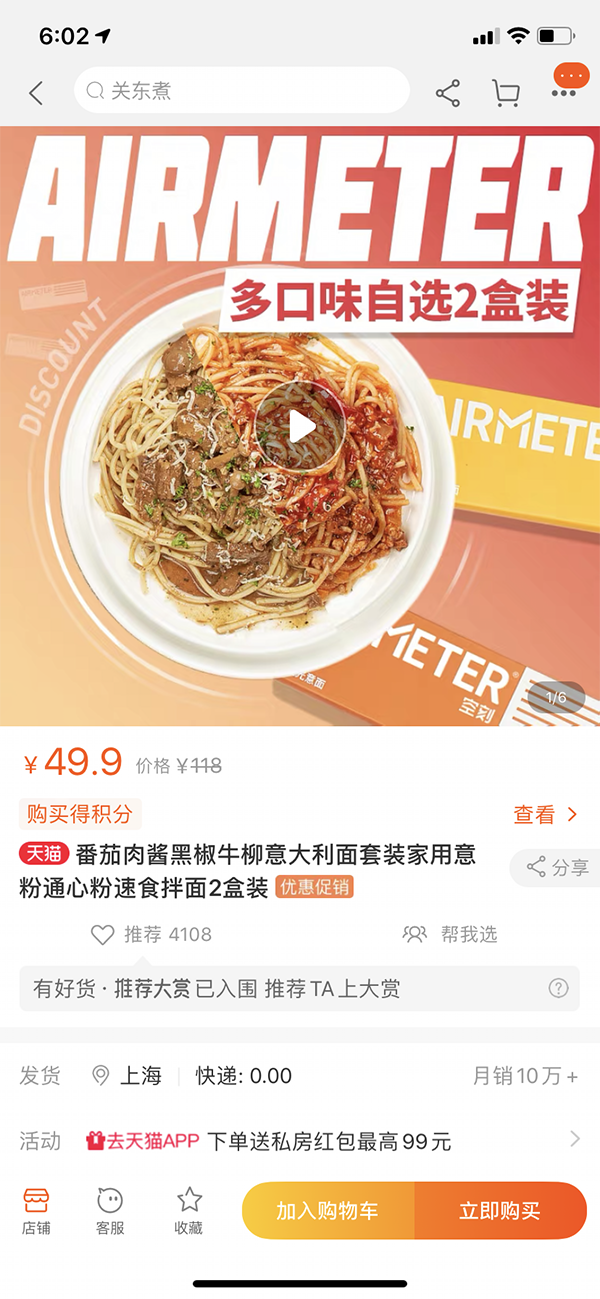Viewport: 600px width, 1299px height.
Task: Open the search box showing 关东煮
Action: pos(240,91)
